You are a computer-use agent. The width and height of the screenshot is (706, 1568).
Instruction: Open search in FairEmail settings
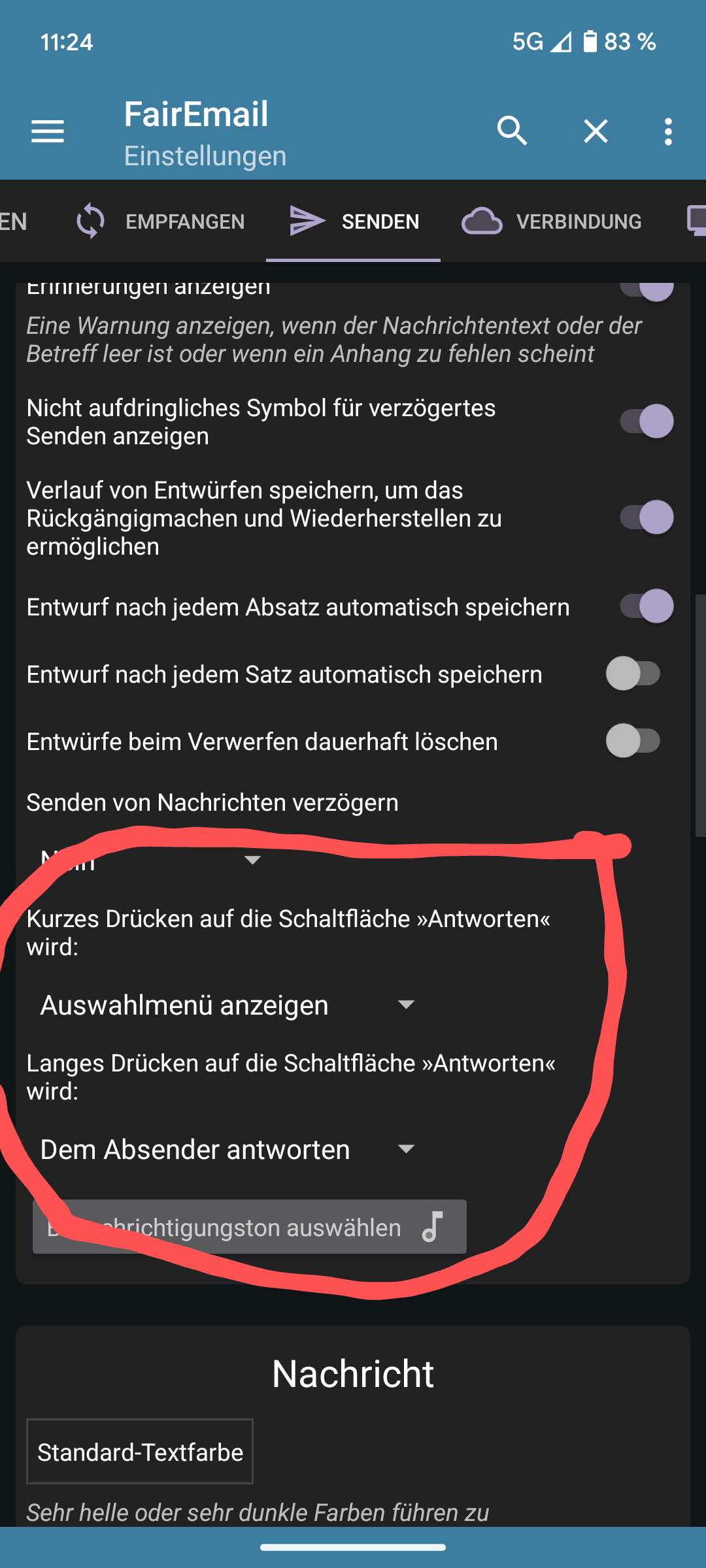pyautogui.click(x=513, y=131)
